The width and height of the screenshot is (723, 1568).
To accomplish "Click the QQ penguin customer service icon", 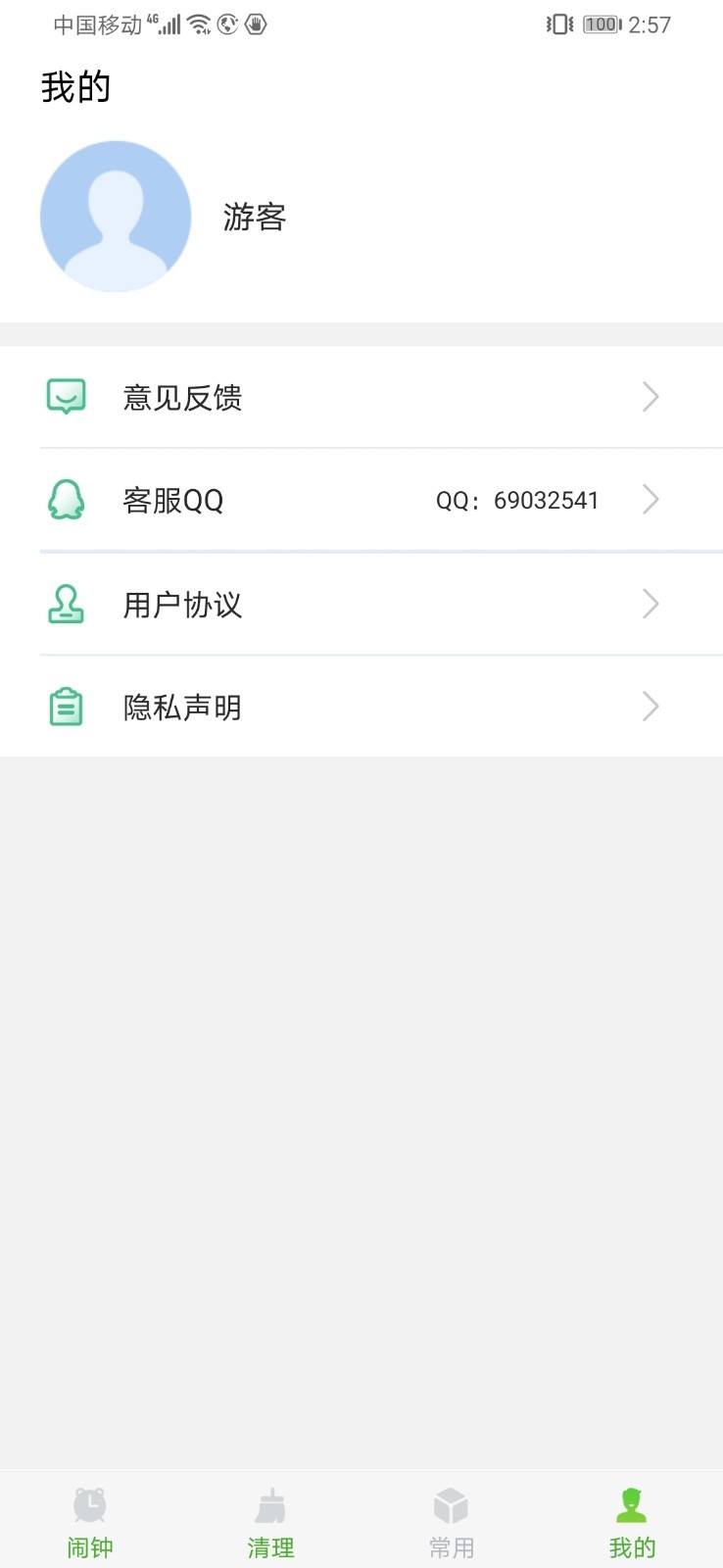I will pyautogui.click(x=65, y=500).
